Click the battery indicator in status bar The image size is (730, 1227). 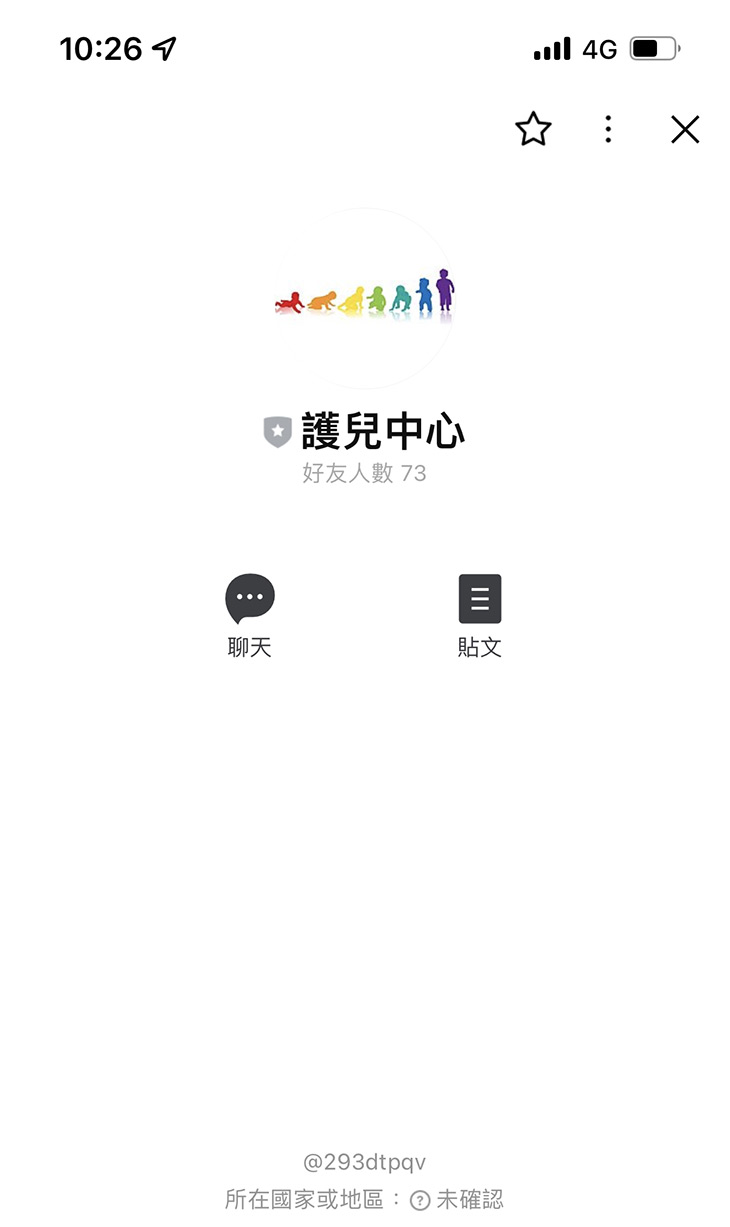point(651,46)
